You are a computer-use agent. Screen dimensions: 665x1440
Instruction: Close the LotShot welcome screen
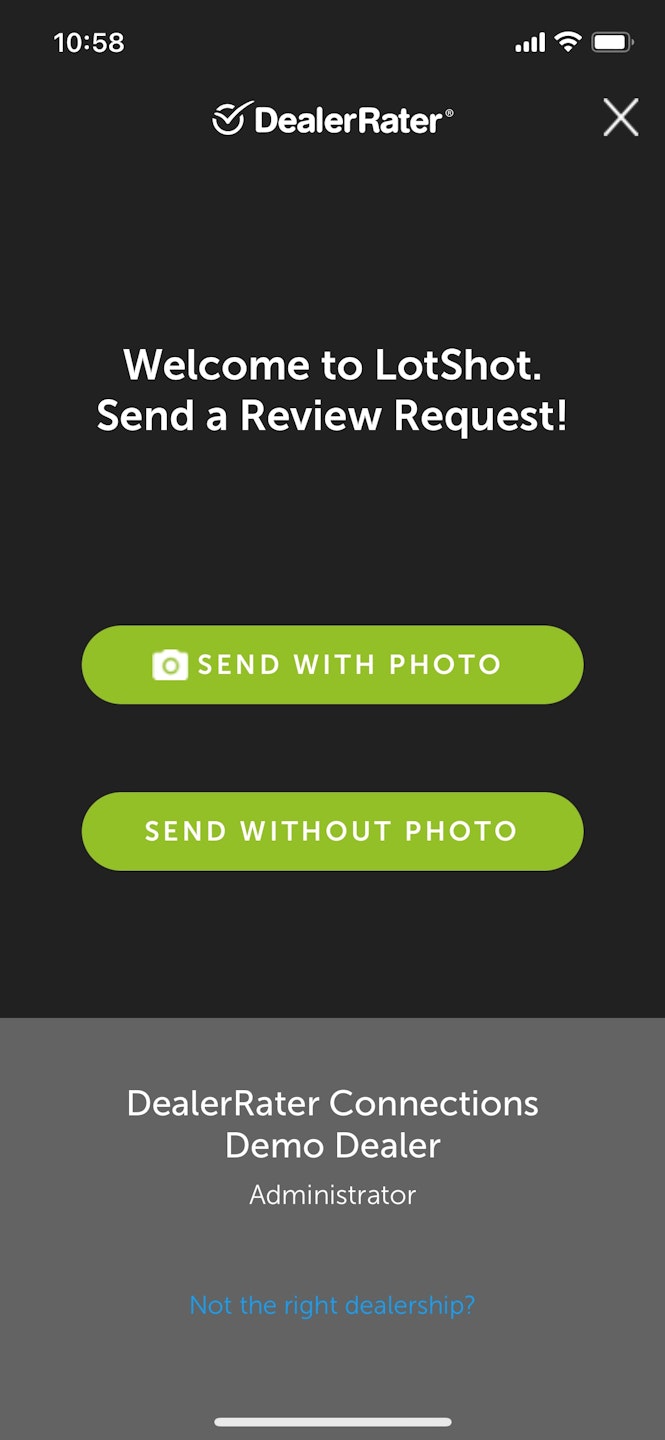point(620,119)
